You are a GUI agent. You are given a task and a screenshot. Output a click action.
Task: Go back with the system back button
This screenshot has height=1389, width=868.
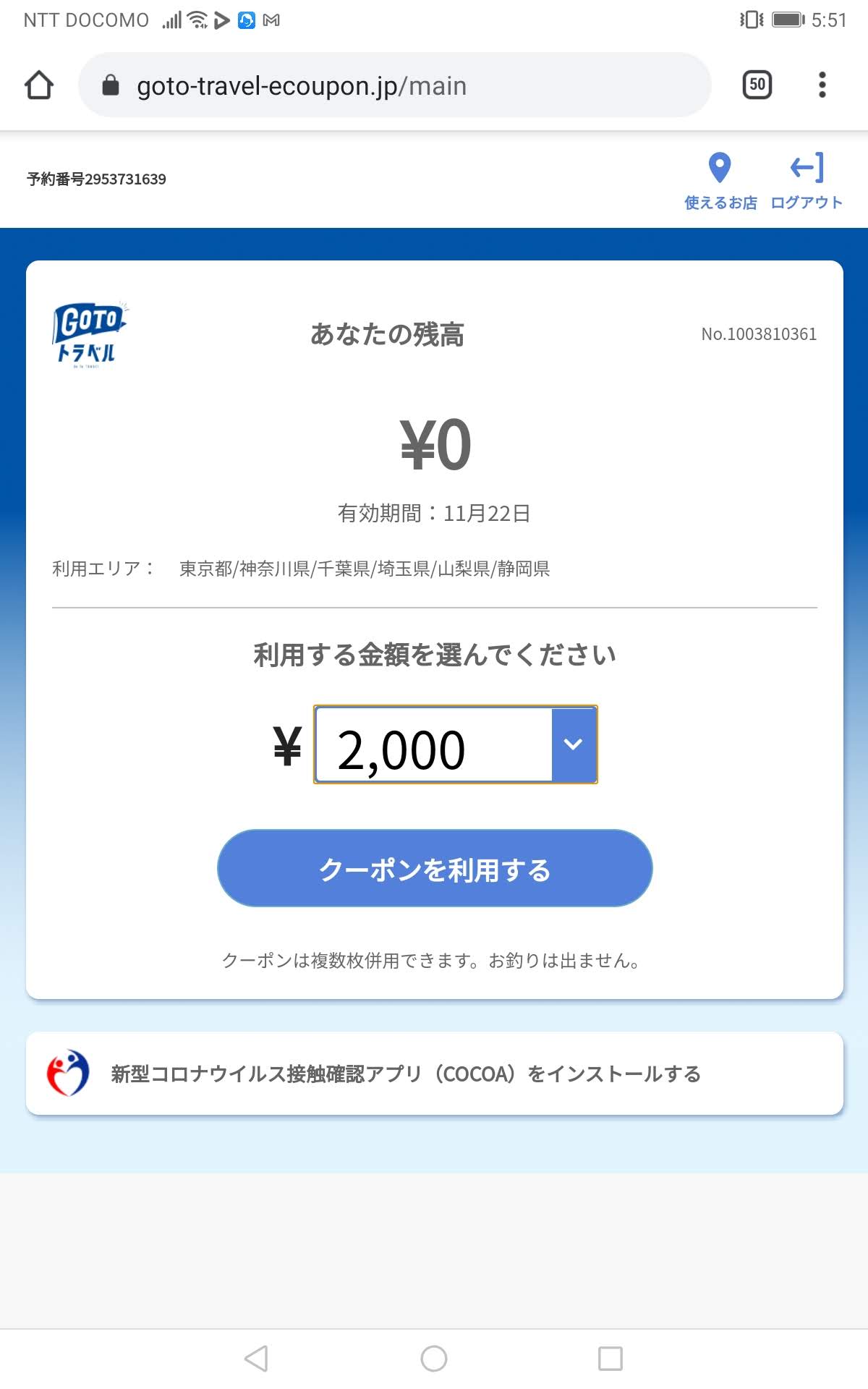pyautogui.click(x=256, y=1359)
